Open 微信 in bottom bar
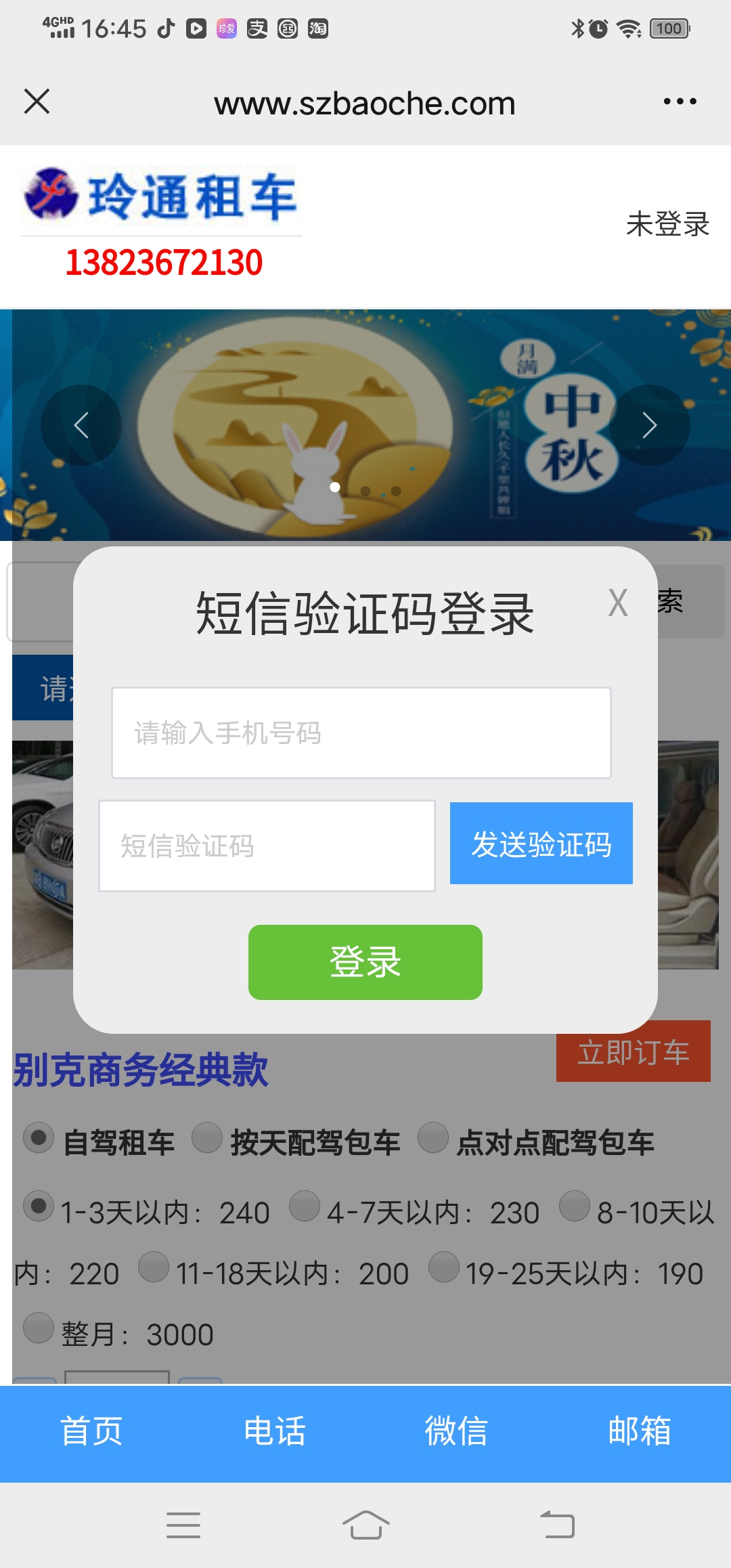 (x=456, y=1431)
